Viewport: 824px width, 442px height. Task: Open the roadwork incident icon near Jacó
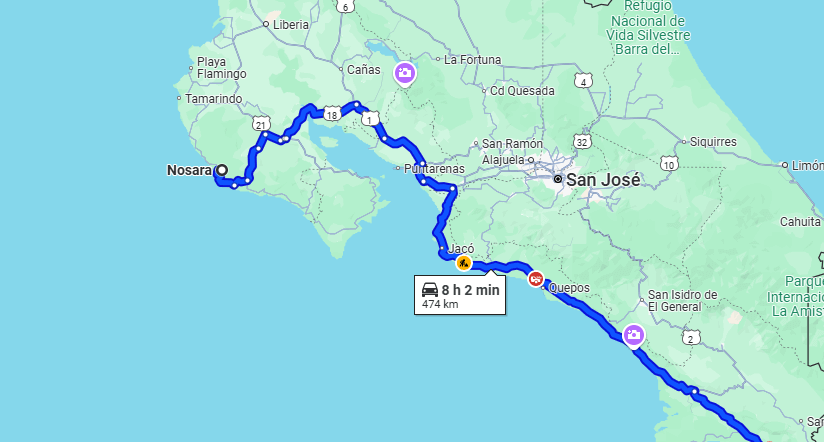pyautogui.click(x=463, y=263)
